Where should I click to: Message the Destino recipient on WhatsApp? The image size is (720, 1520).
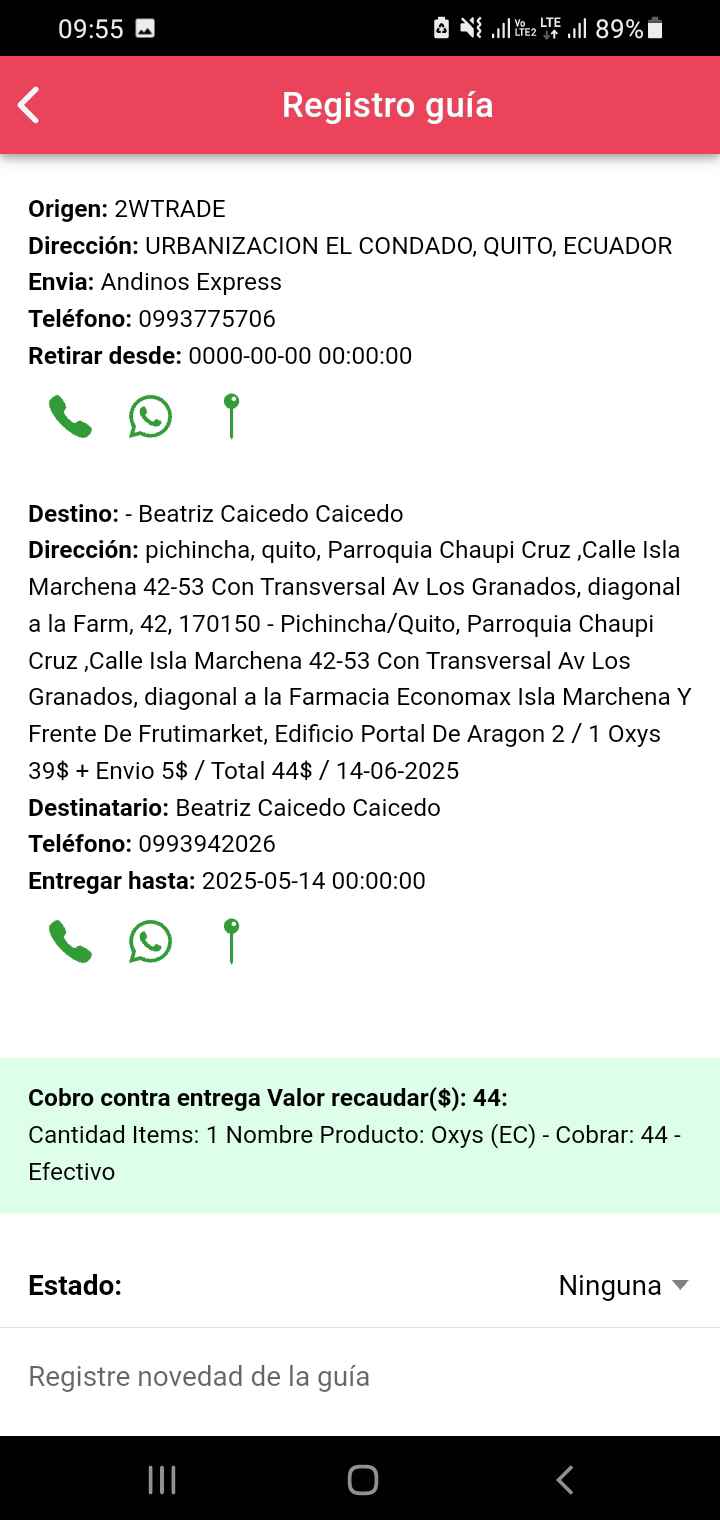(x=150, y=941)
